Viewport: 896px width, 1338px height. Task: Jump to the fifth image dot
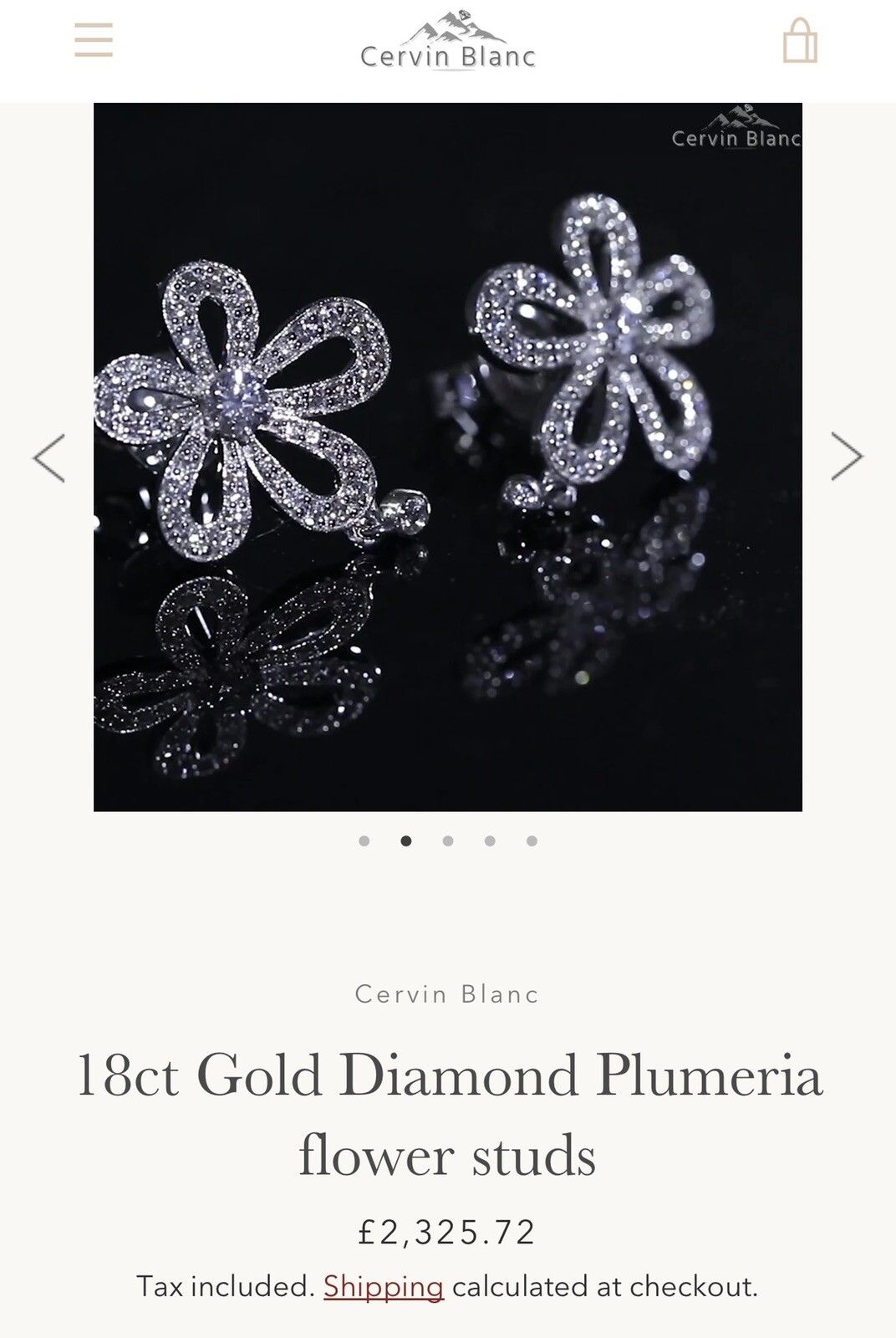click(532, 841)
